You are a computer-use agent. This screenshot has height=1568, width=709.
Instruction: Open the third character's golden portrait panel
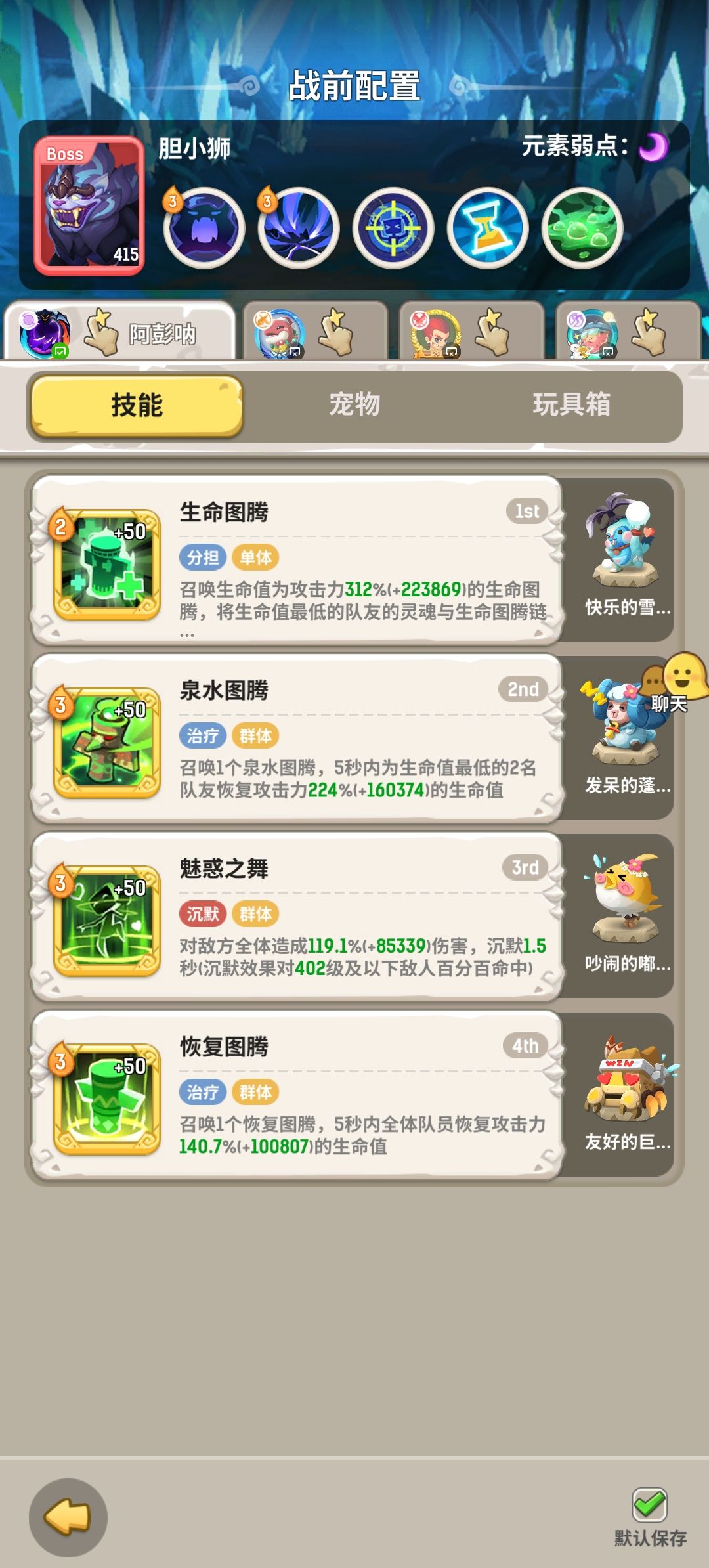tap(437, 335)
